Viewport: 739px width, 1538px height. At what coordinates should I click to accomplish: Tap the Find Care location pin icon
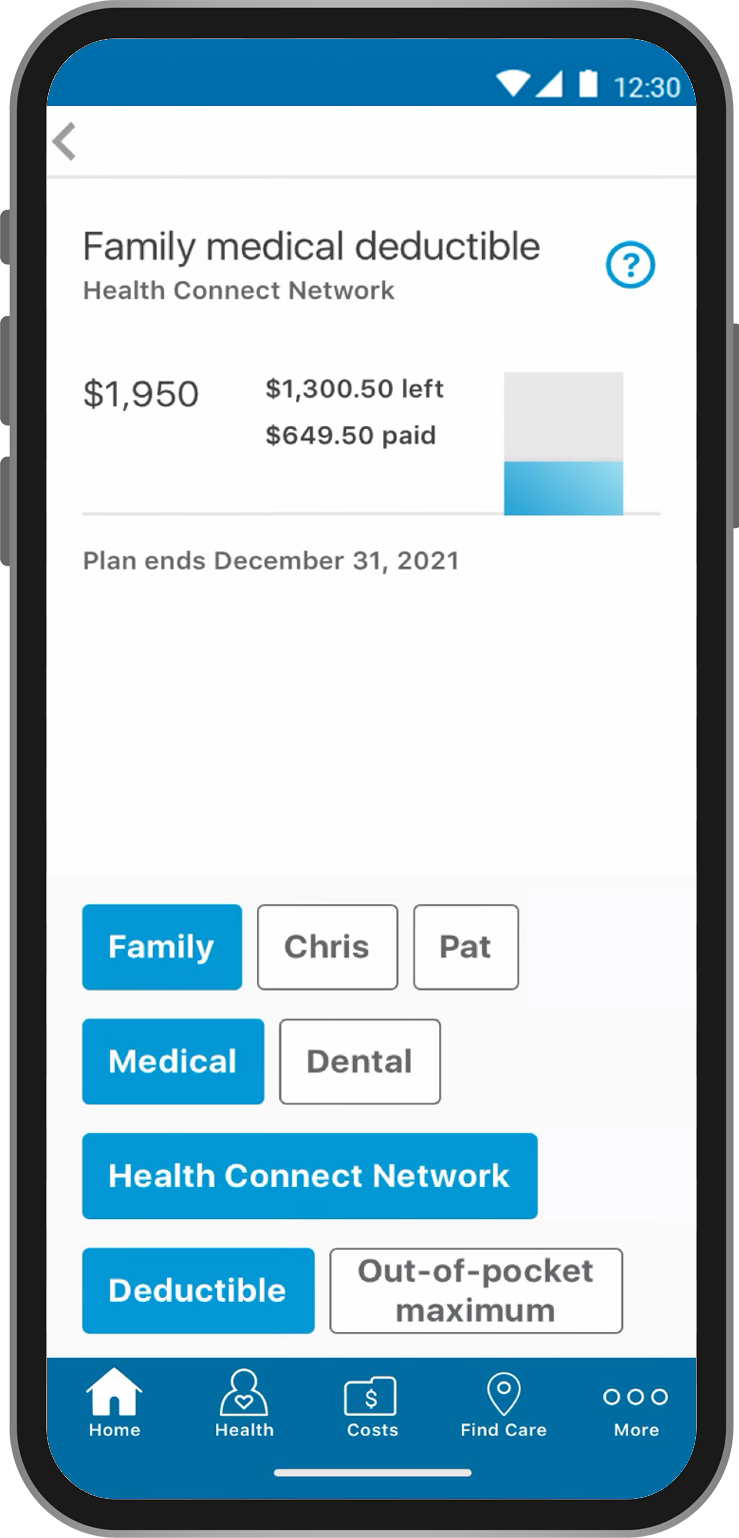[x=503, y=1393]
